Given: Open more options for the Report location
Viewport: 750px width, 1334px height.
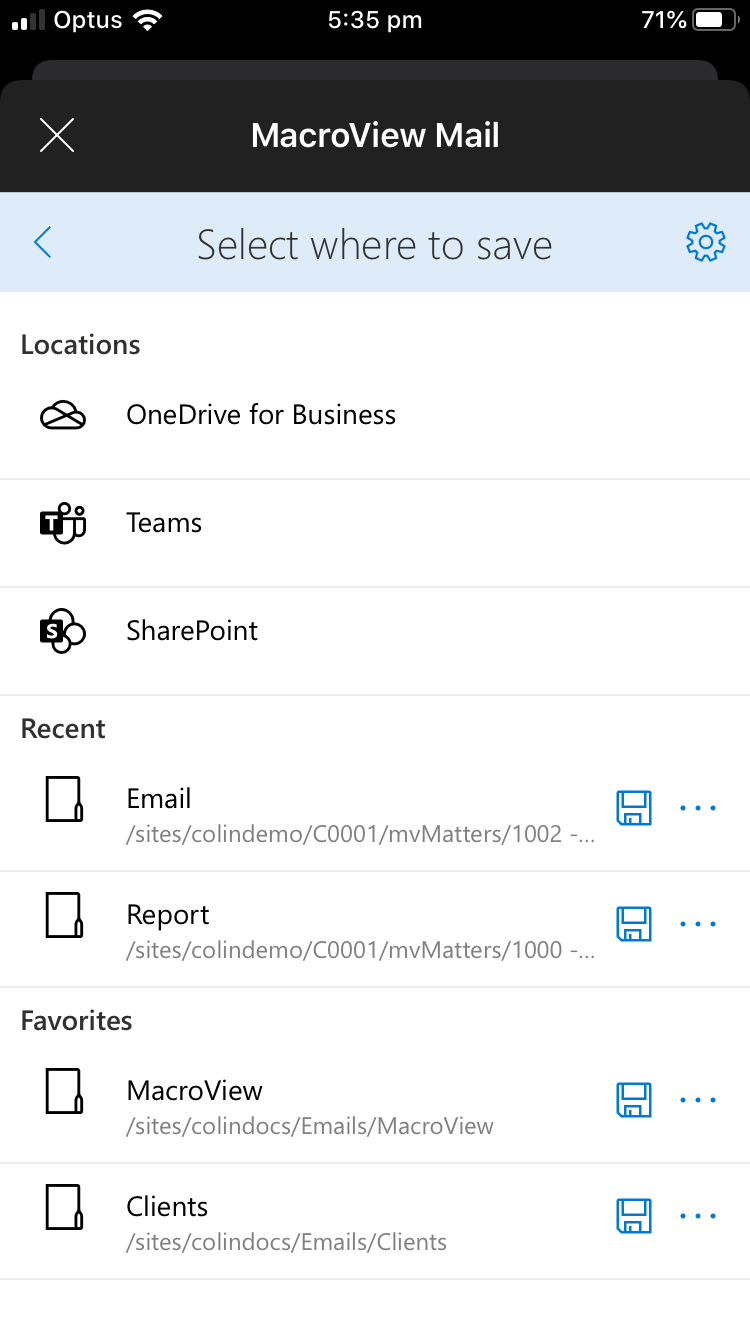Looking at the screenshot, I should click(697, 923).
